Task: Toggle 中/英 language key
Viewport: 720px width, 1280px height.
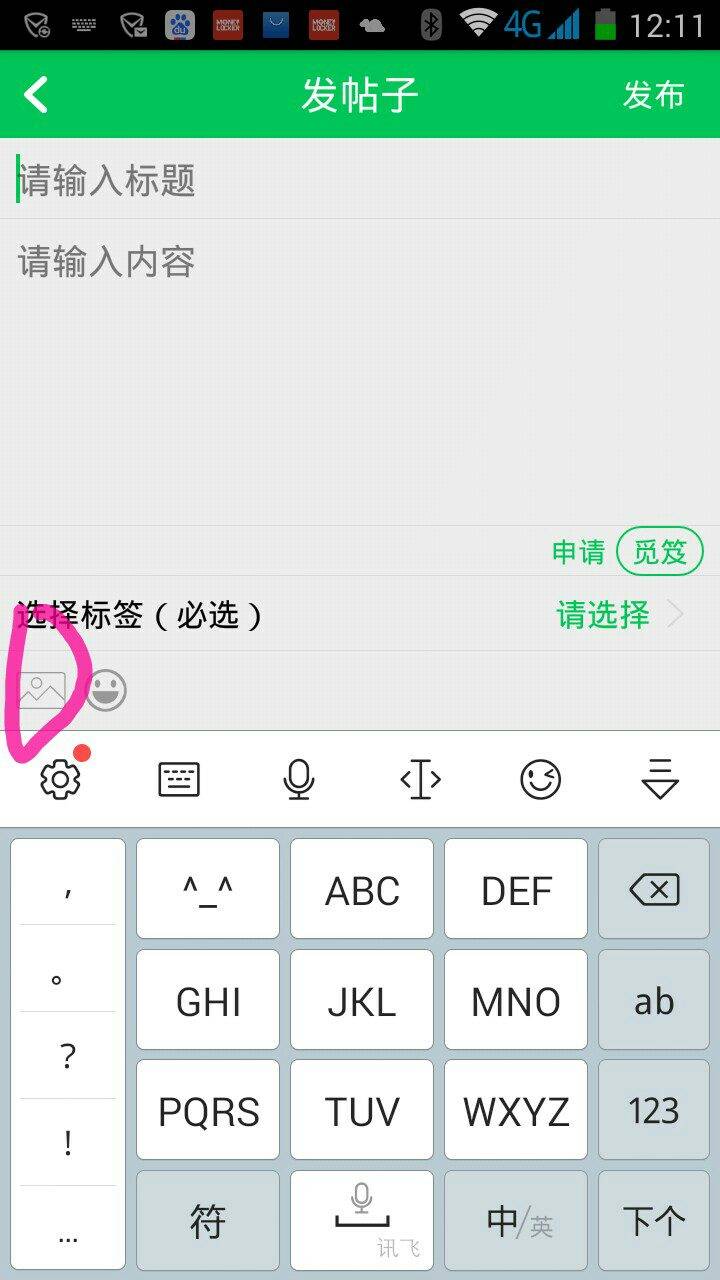Action: 516,1221
